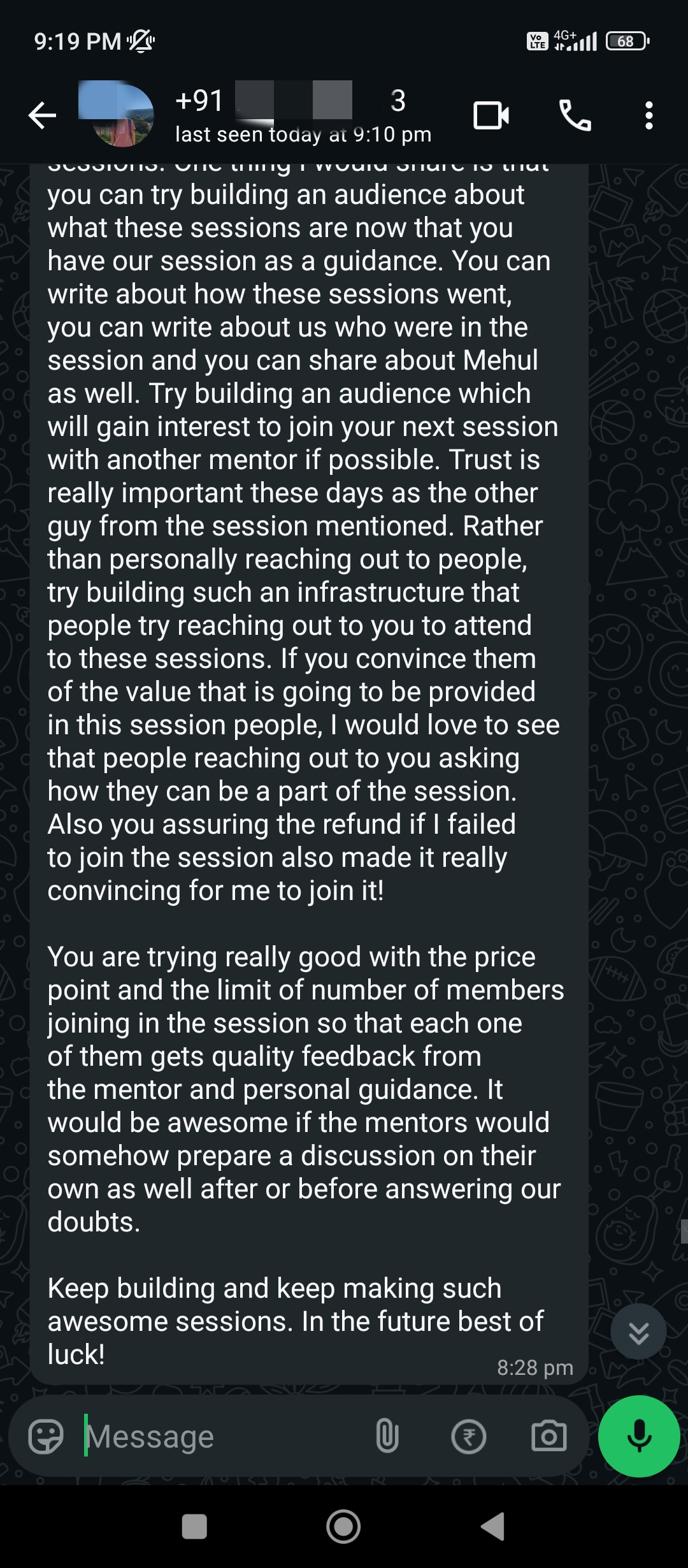This screenshot has height=1568, width=688.
Task: Open the three-dot overflow menu
Action: [649, 115]
